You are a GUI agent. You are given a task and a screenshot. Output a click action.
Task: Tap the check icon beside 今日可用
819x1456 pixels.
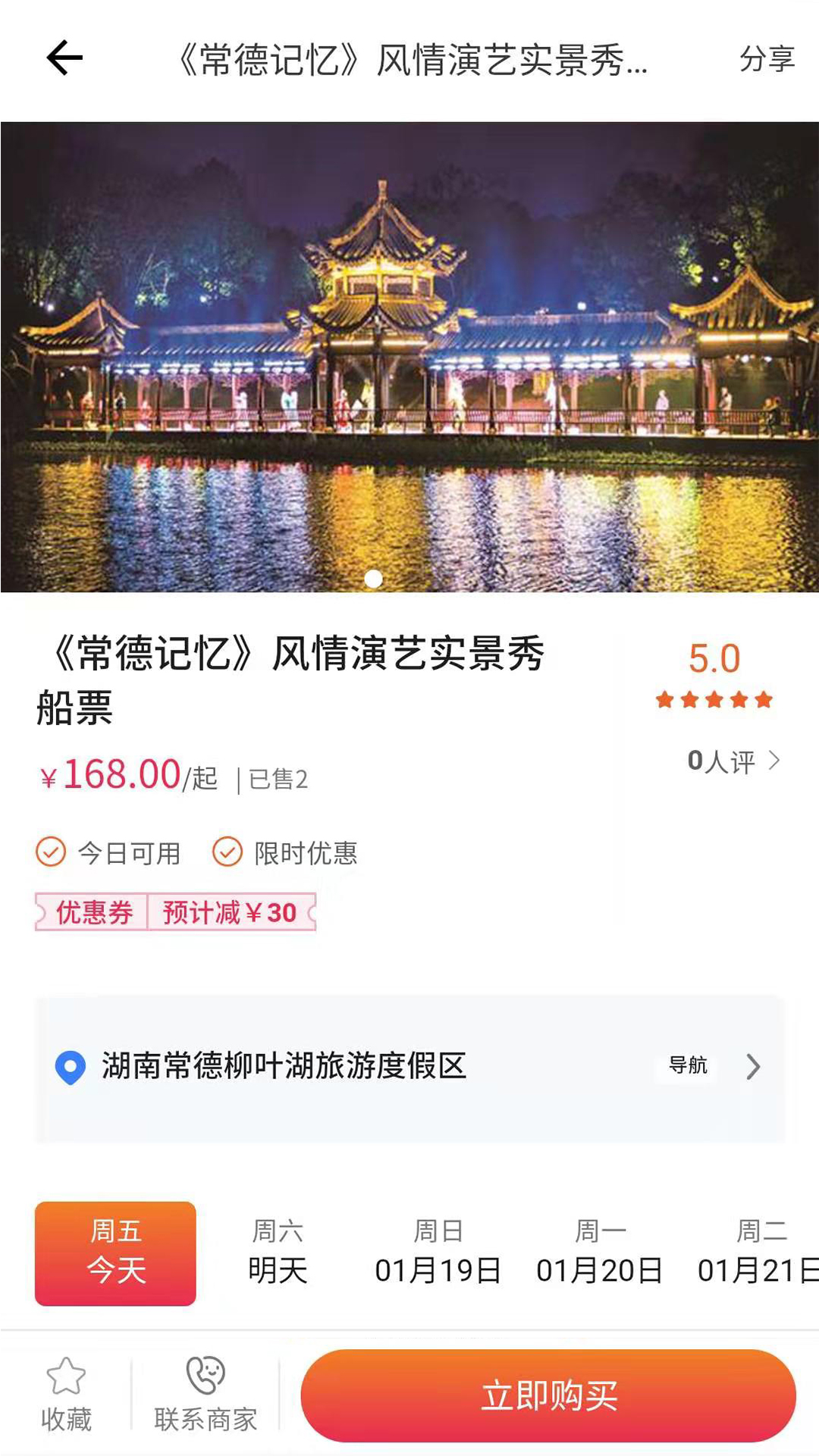[50, 853]
